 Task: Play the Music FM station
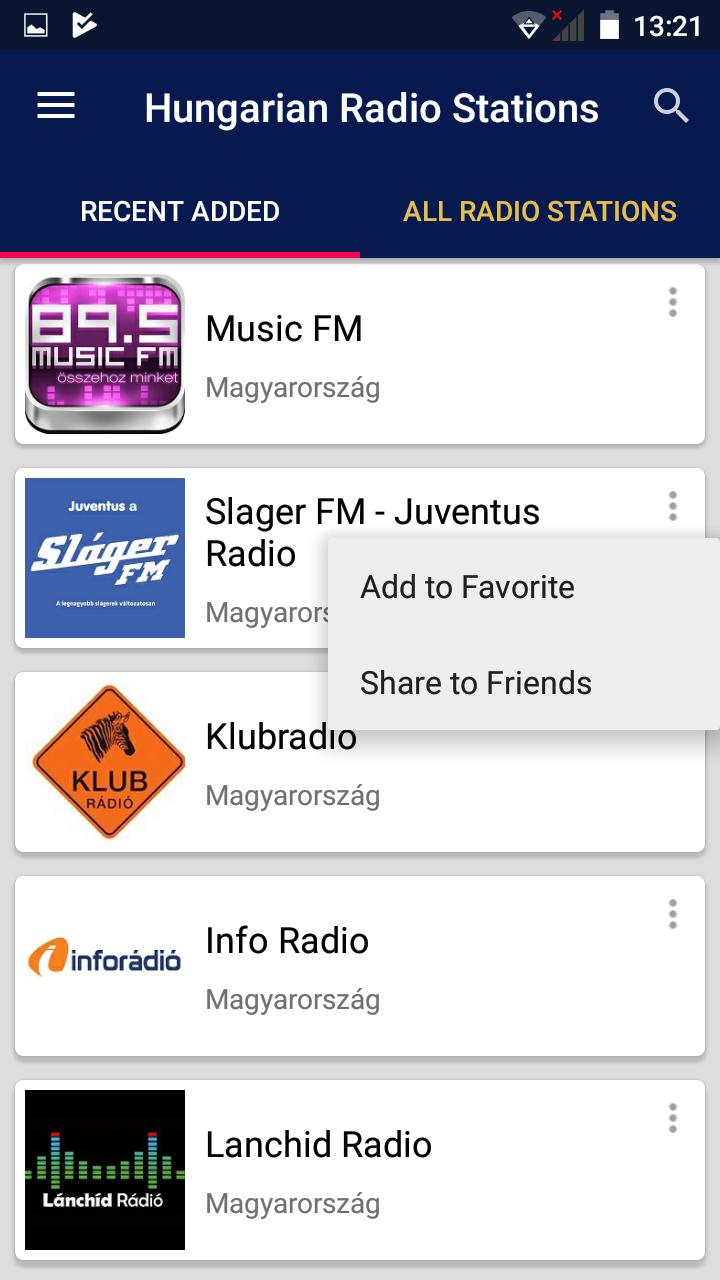[x=360, y=354]
